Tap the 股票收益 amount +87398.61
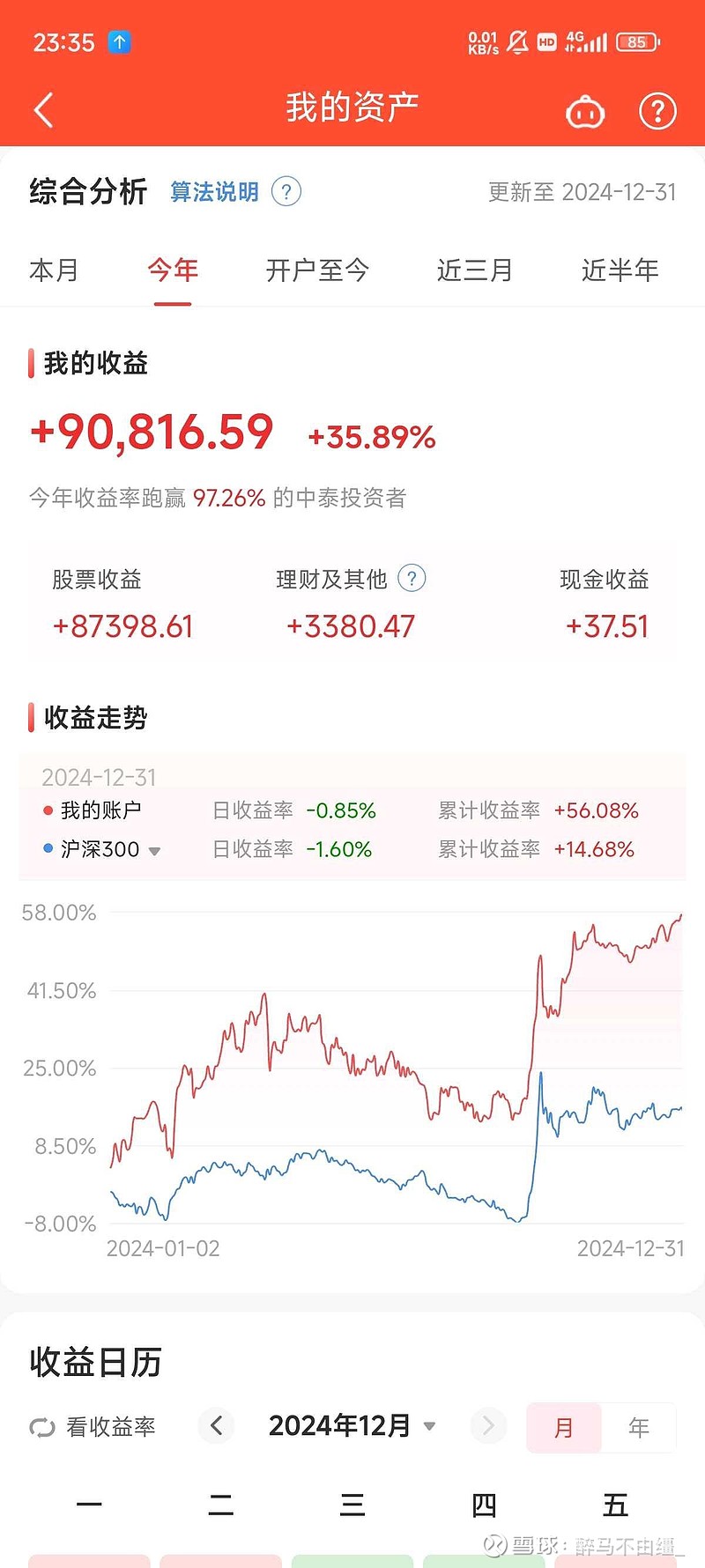The image size is (705, 1568). pos(123,625)
